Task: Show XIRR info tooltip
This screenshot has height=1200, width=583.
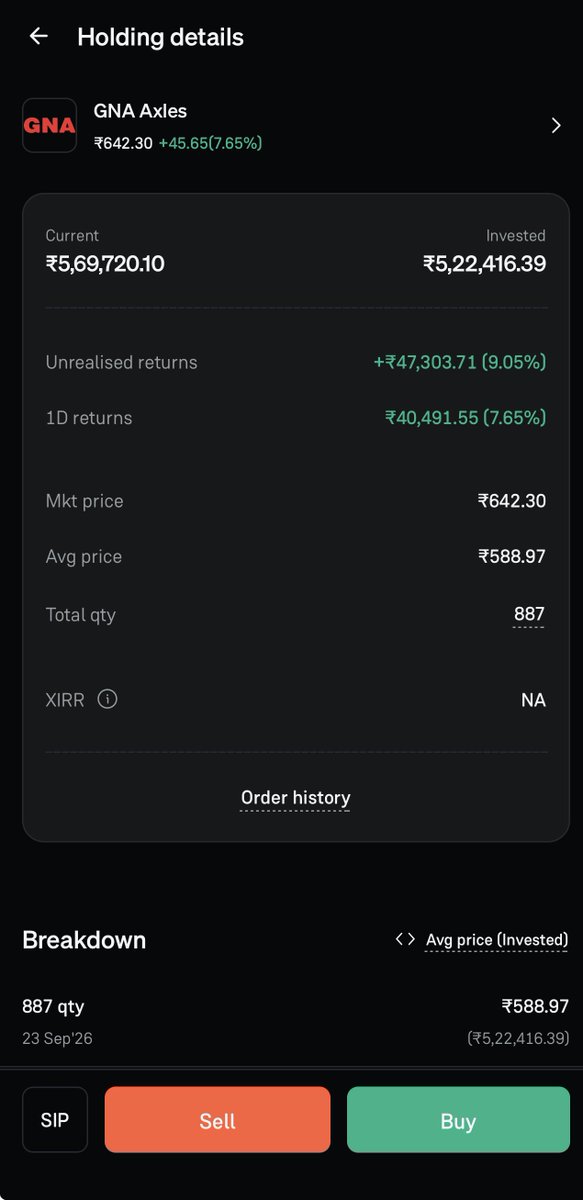Action: [107, 699]
